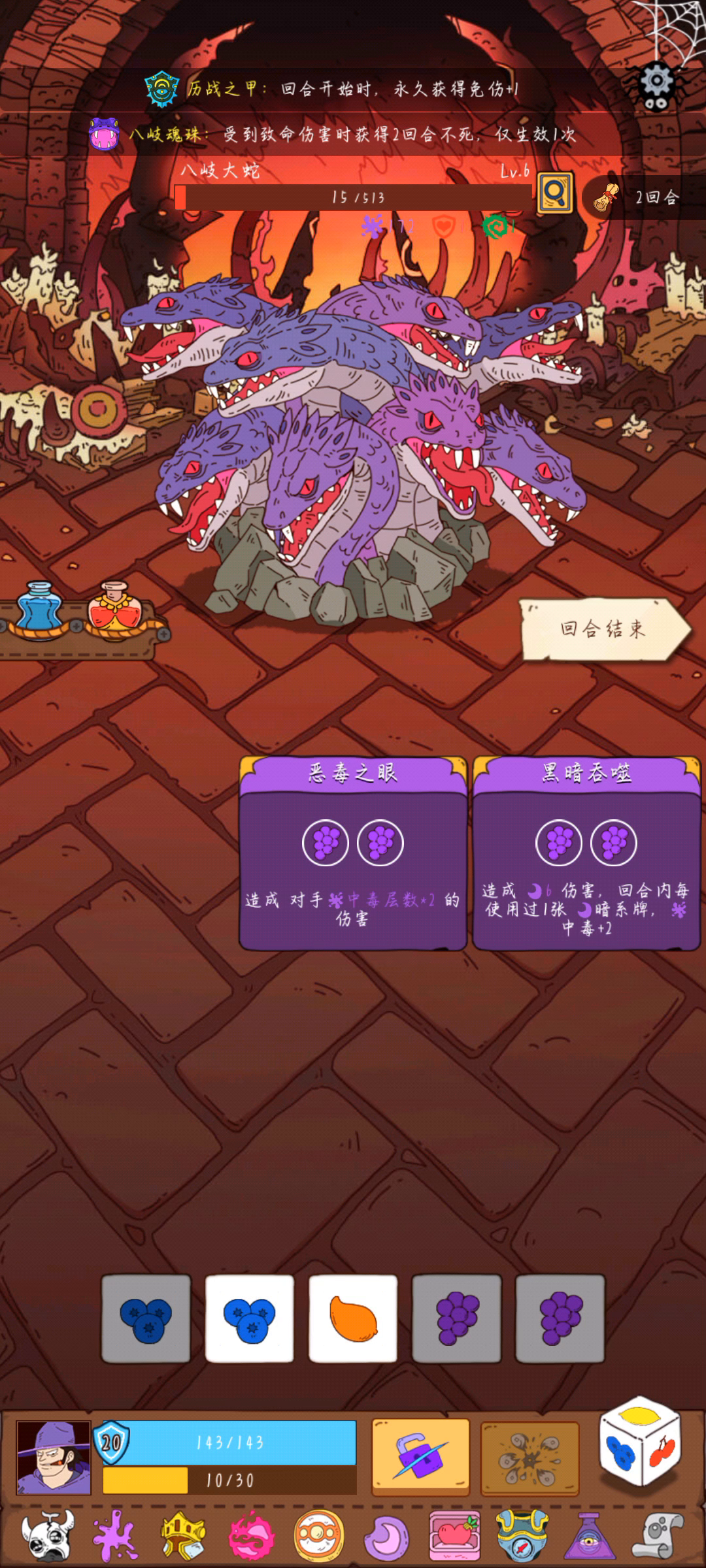Open the scroll icon in bottom bar
This screenshot has width=706, height=1568.
(658, 1536)
